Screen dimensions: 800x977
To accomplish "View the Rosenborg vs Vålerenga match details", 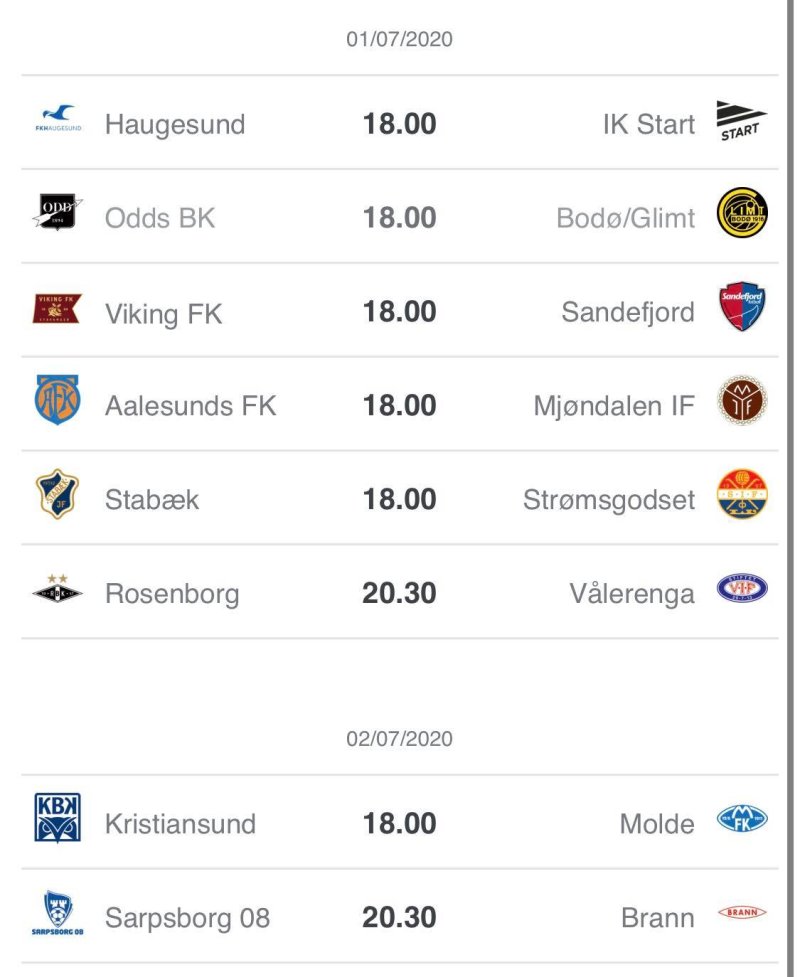I will pyautogui.click(x=399, y=593).
